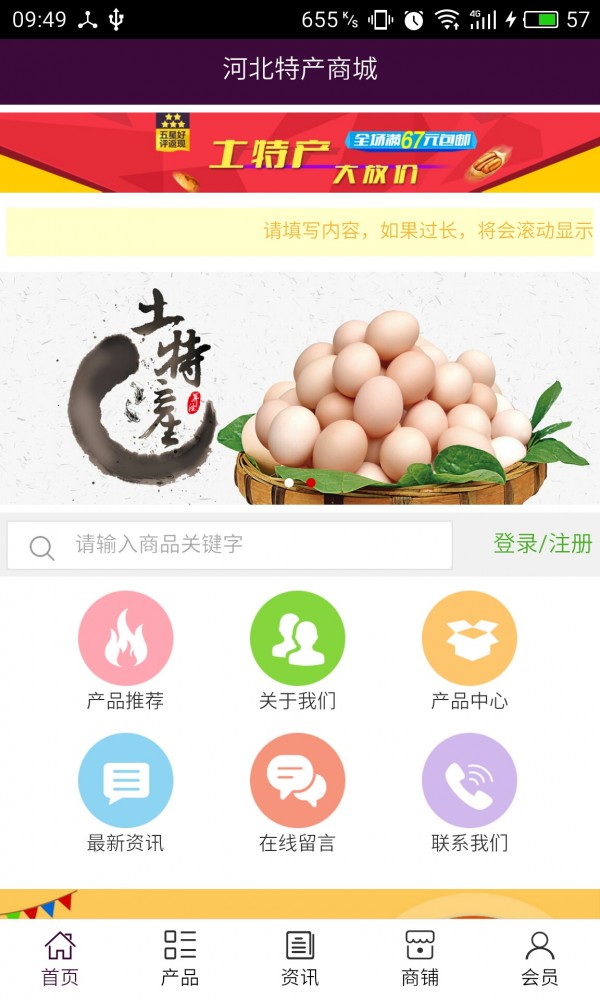Open 关于我们 about us
Viewport: 600px width, 1000px height.
click(x=297, y=651)
